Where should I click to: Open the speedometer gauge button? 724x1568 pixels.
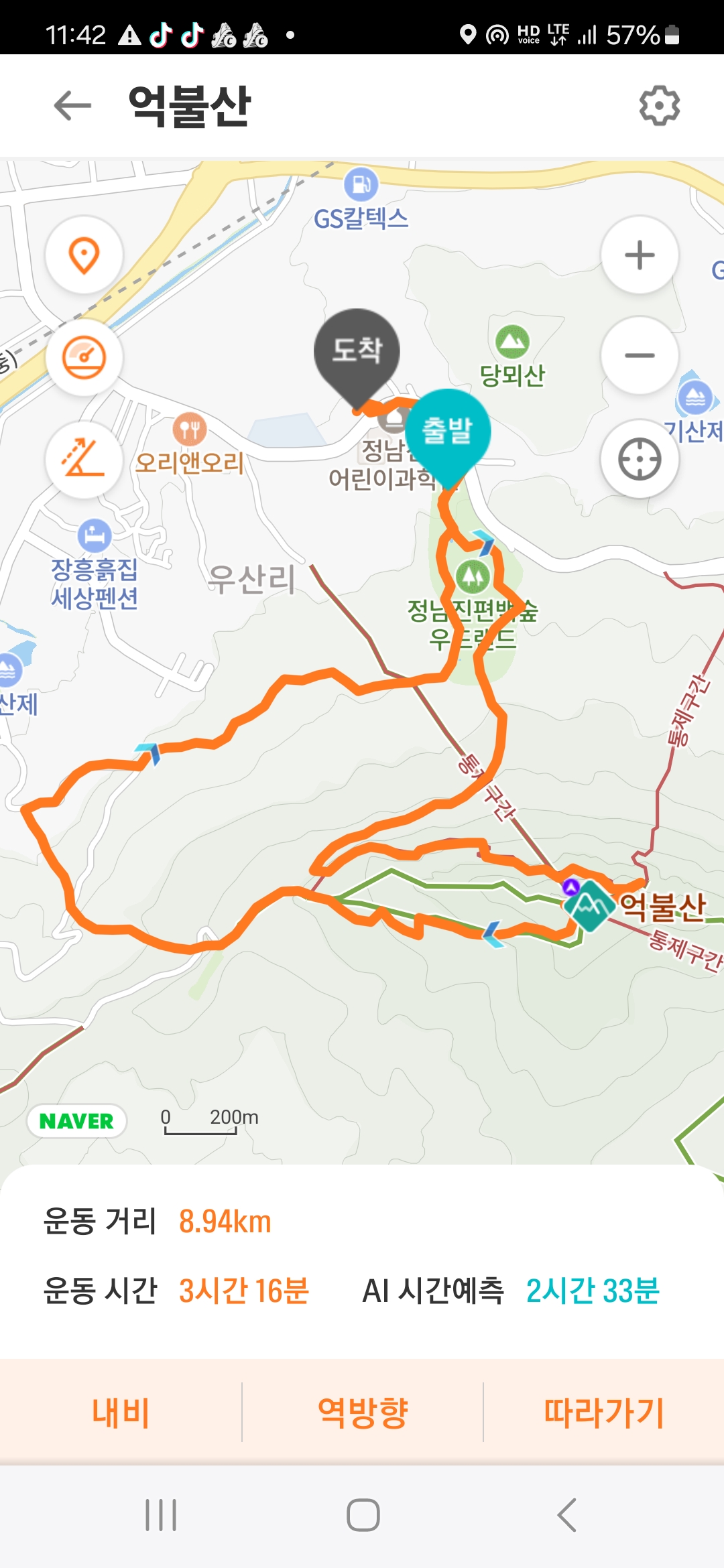[84, 357]
